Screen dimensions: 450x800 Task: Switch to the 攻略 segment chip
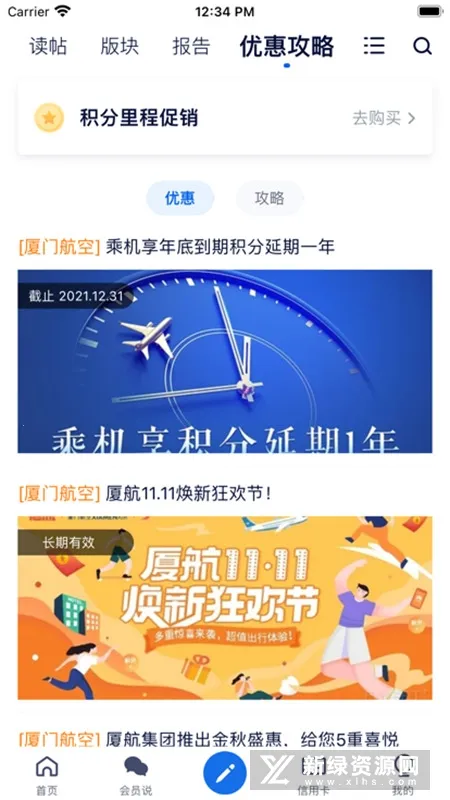click(269, 198)
